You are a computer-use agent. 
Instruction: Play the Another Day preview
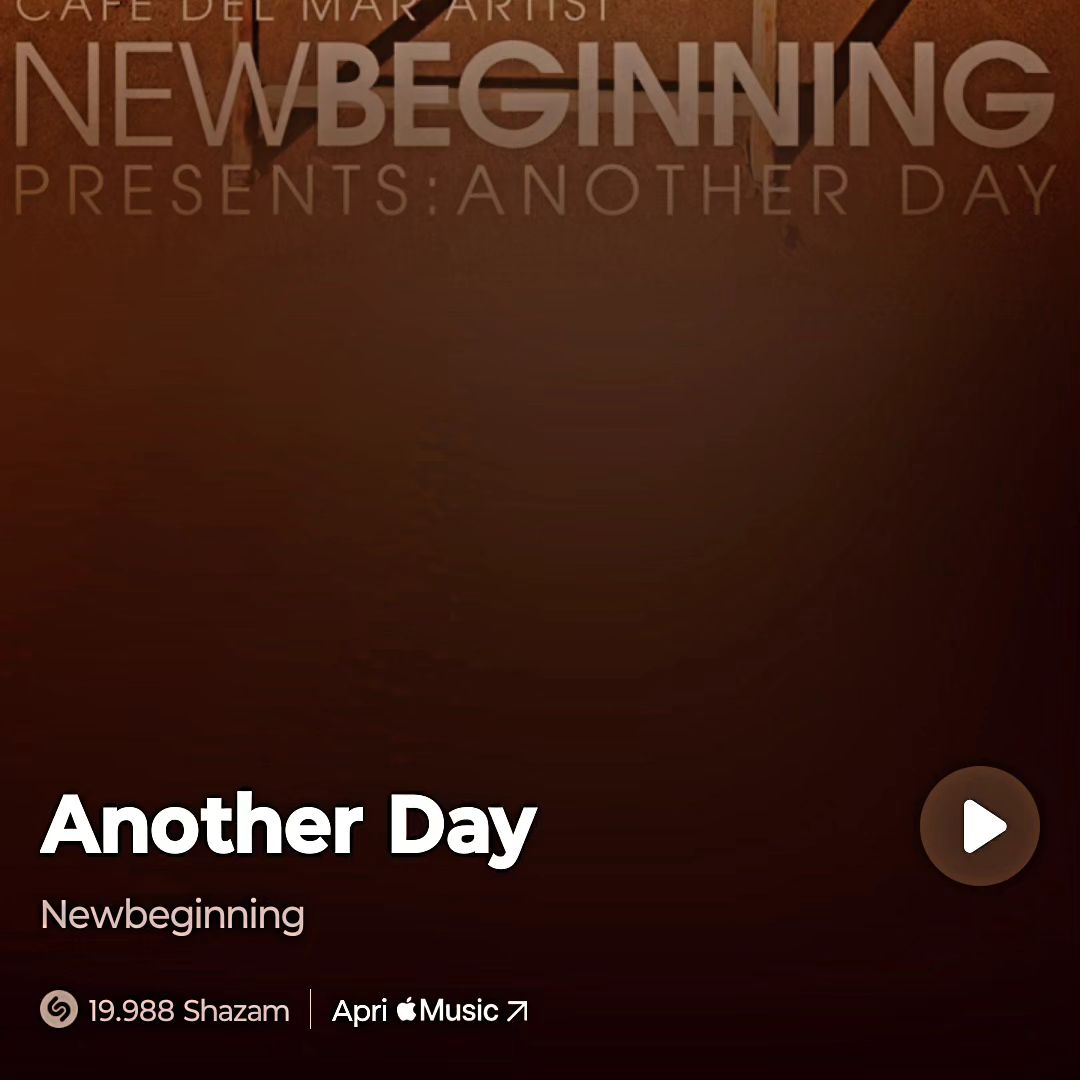click(x=979, y=826)
